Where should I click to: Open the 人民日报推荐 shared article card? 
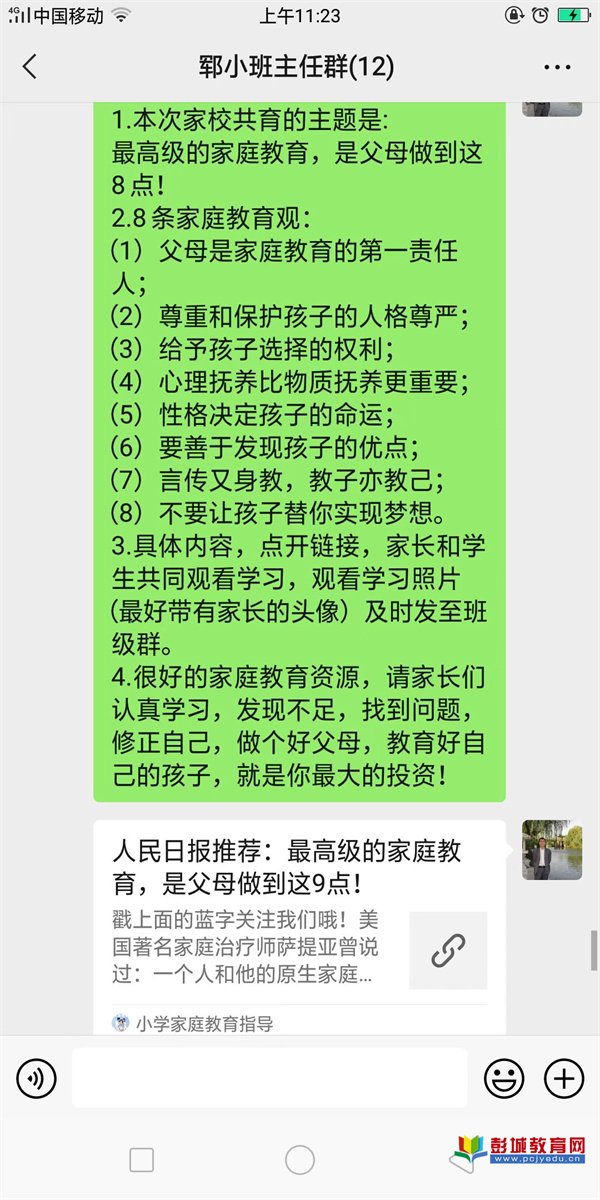click(298, 915)
